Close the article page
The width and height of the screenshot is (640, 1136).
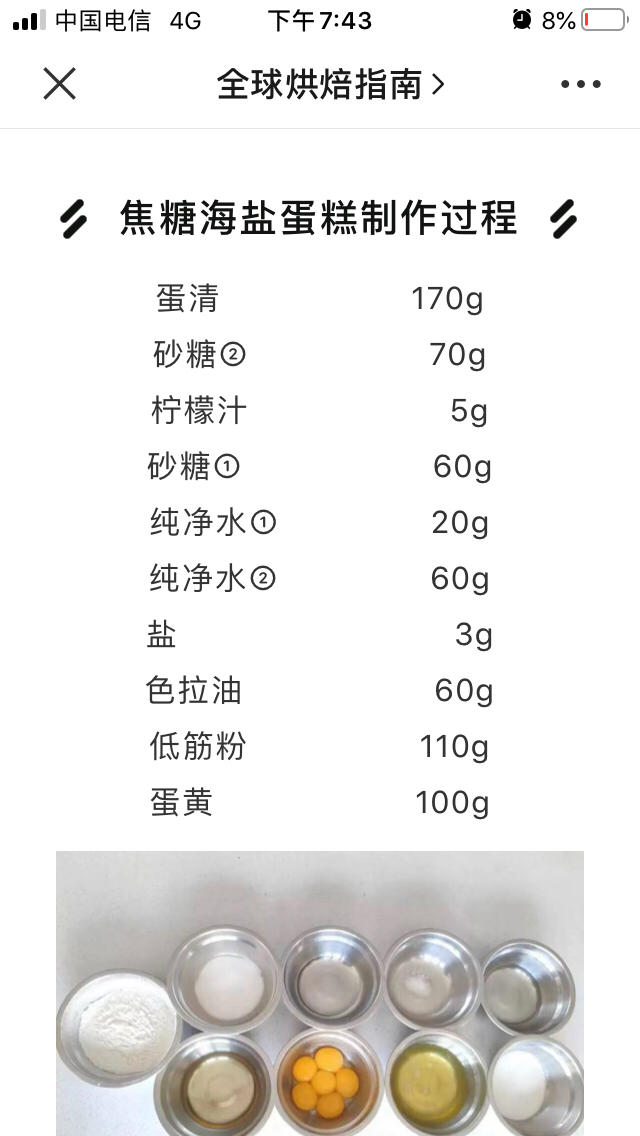pyautogui.click(x=60, y=84)
